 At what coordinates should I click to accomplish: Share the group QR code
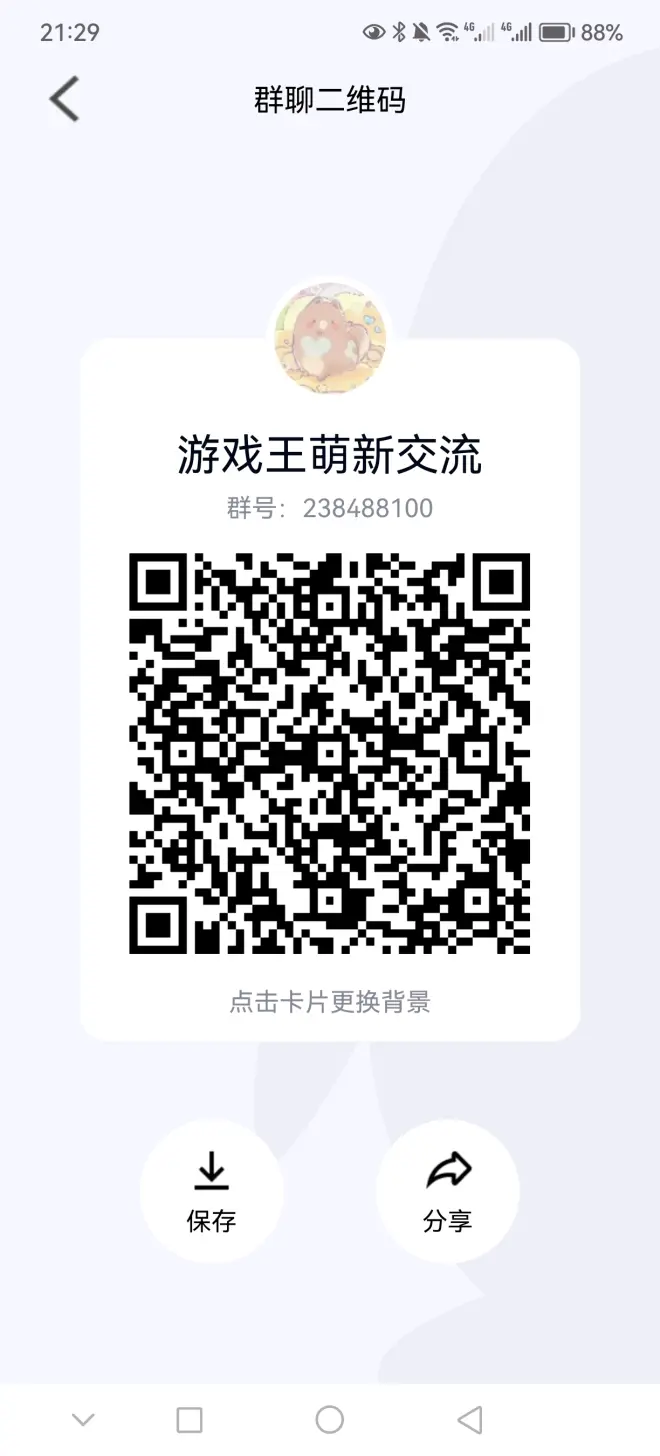tap(447, 1190)
